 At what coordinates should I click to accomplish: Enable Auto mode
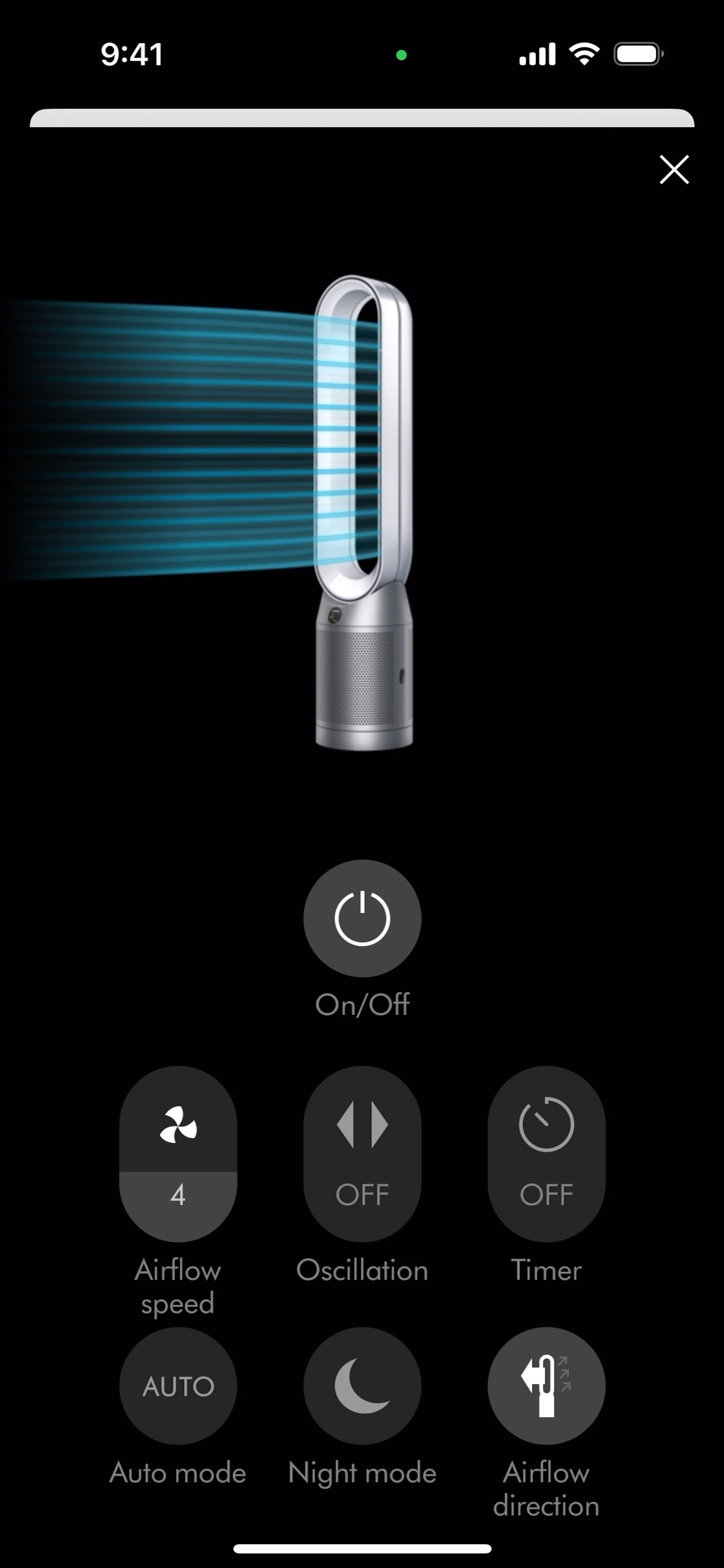point(178,1386)
